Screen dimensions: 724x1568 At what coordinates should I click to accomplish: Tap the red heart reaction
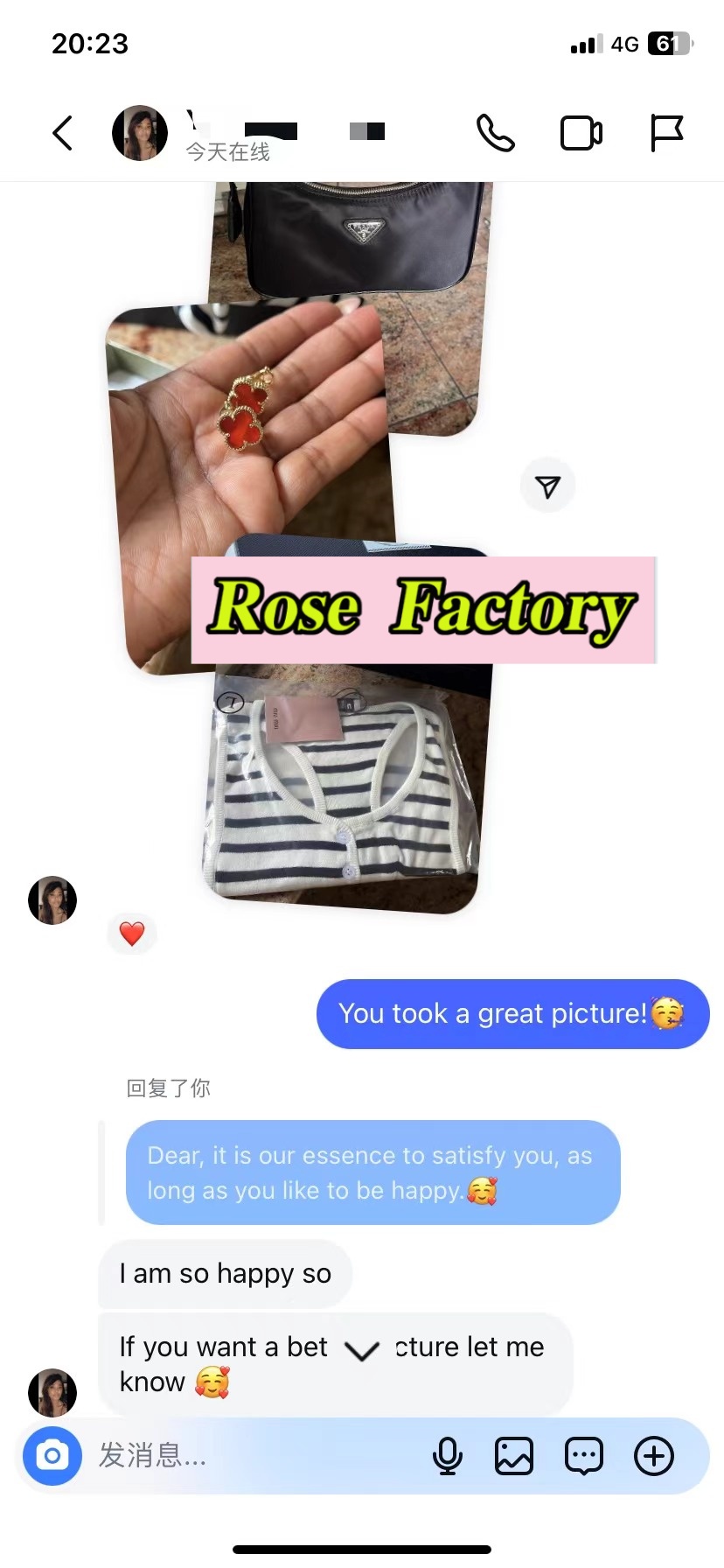pos(132,934)
